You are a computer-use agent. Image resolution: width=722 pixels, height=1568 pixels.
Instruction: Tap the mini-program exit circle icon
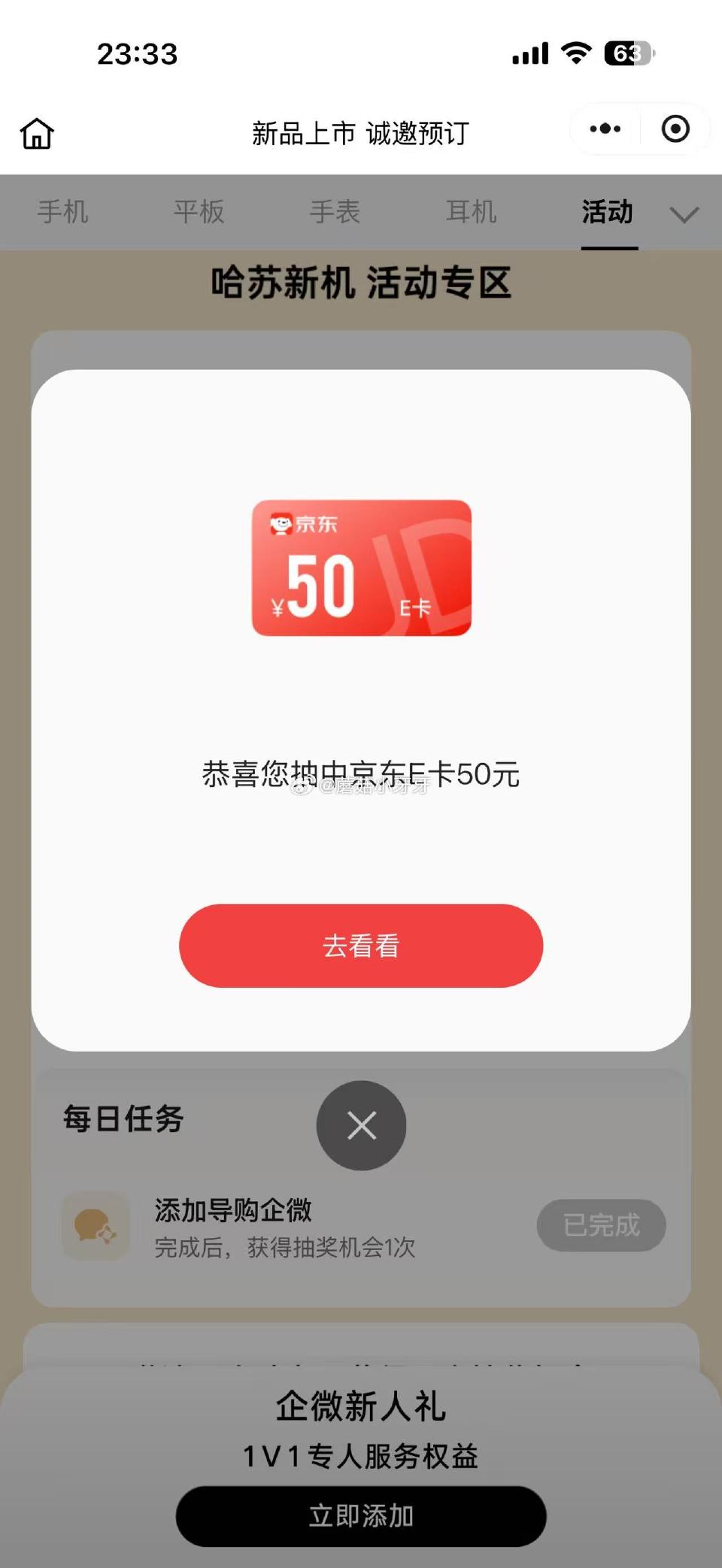pyautogui.click(x=675, y=129)
